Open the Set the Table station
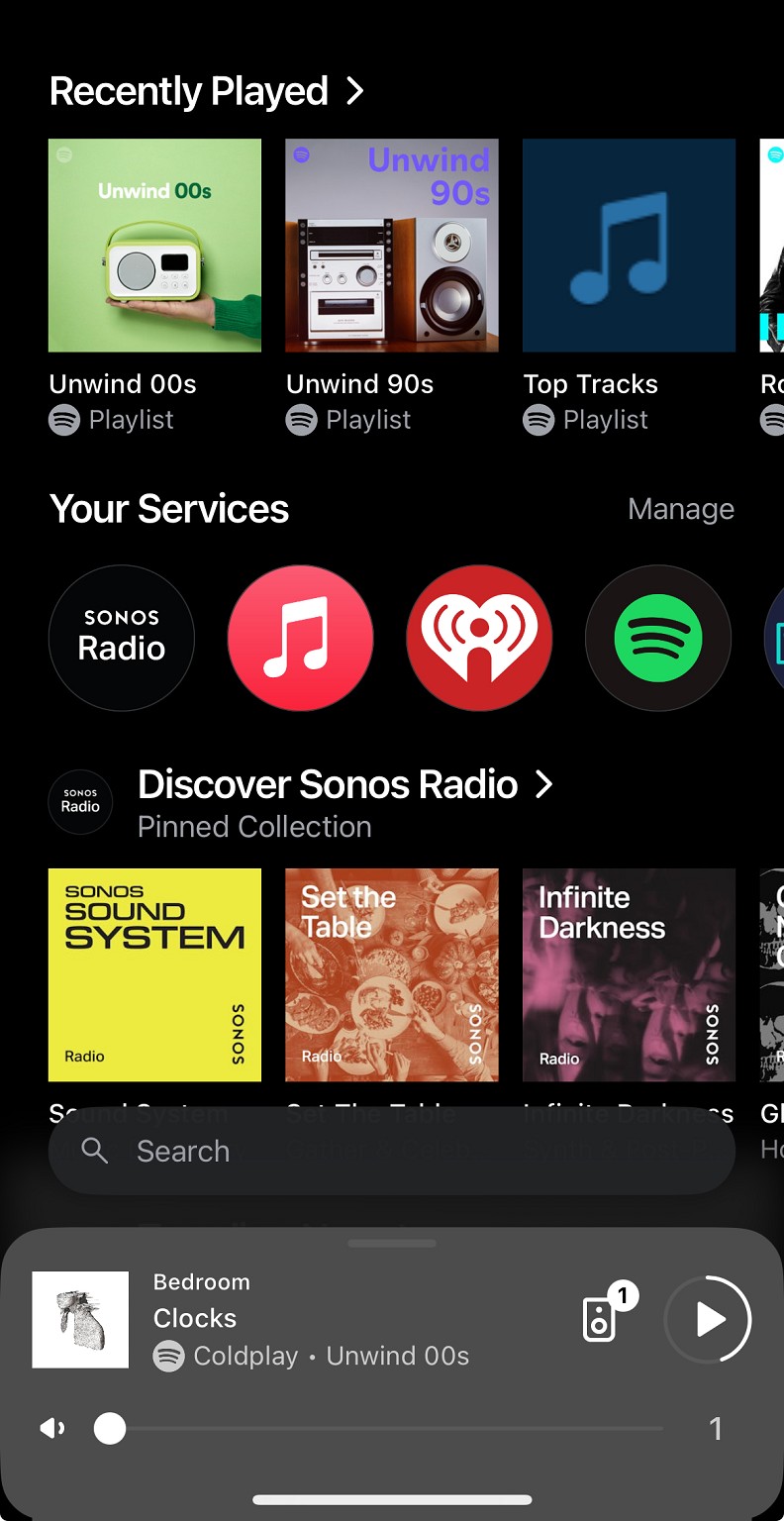 (x=392, y=974)
